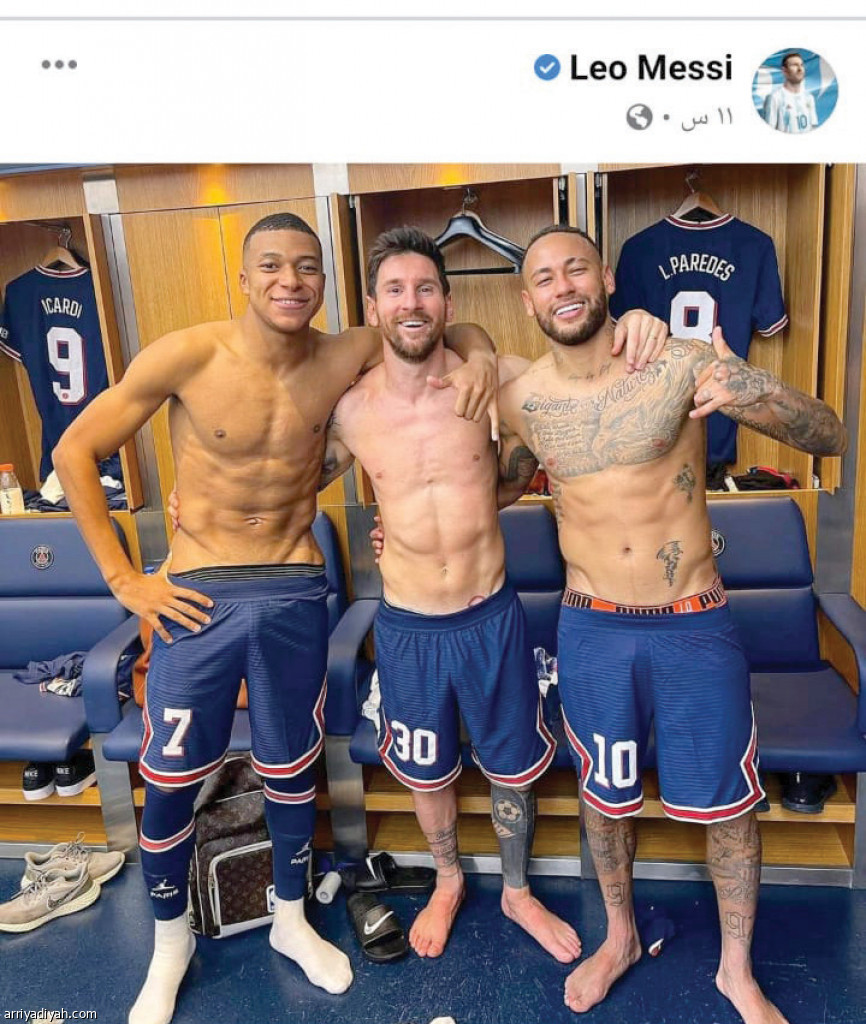Viewport: 866px width, 1024px height.
Task: Tap the Leo Messi page name
Action: point(650,68)
